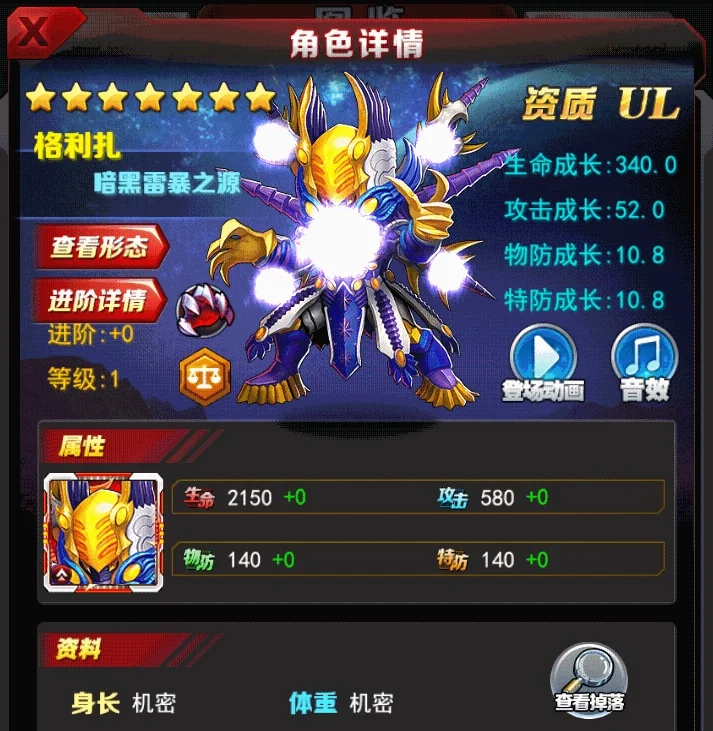Play the 音效 sound effect

[644, 360]
